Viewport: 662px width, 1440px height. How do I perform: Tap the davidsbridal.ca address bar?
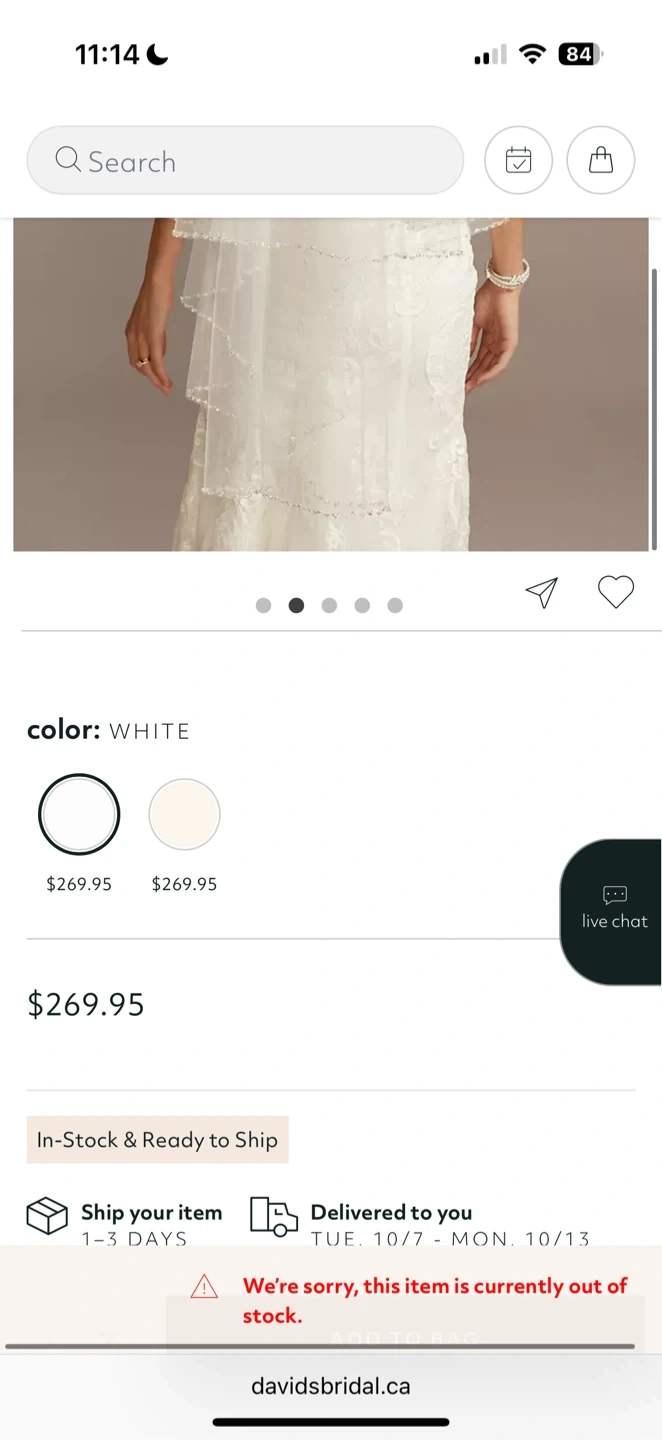pos(330,1386)
